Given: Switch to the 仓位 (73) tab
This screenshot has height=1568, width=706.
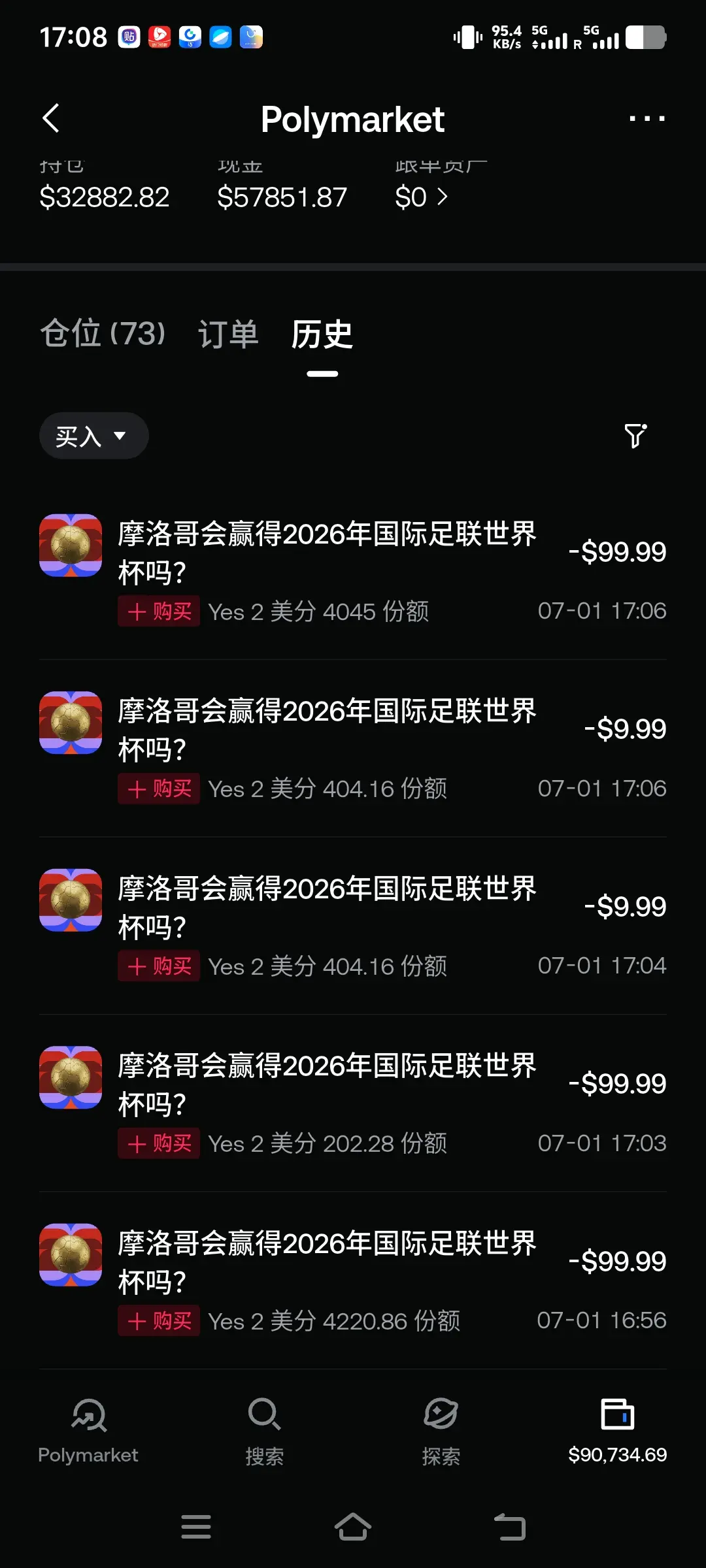Looking at the screenshot, I should (x=103, y=333).
